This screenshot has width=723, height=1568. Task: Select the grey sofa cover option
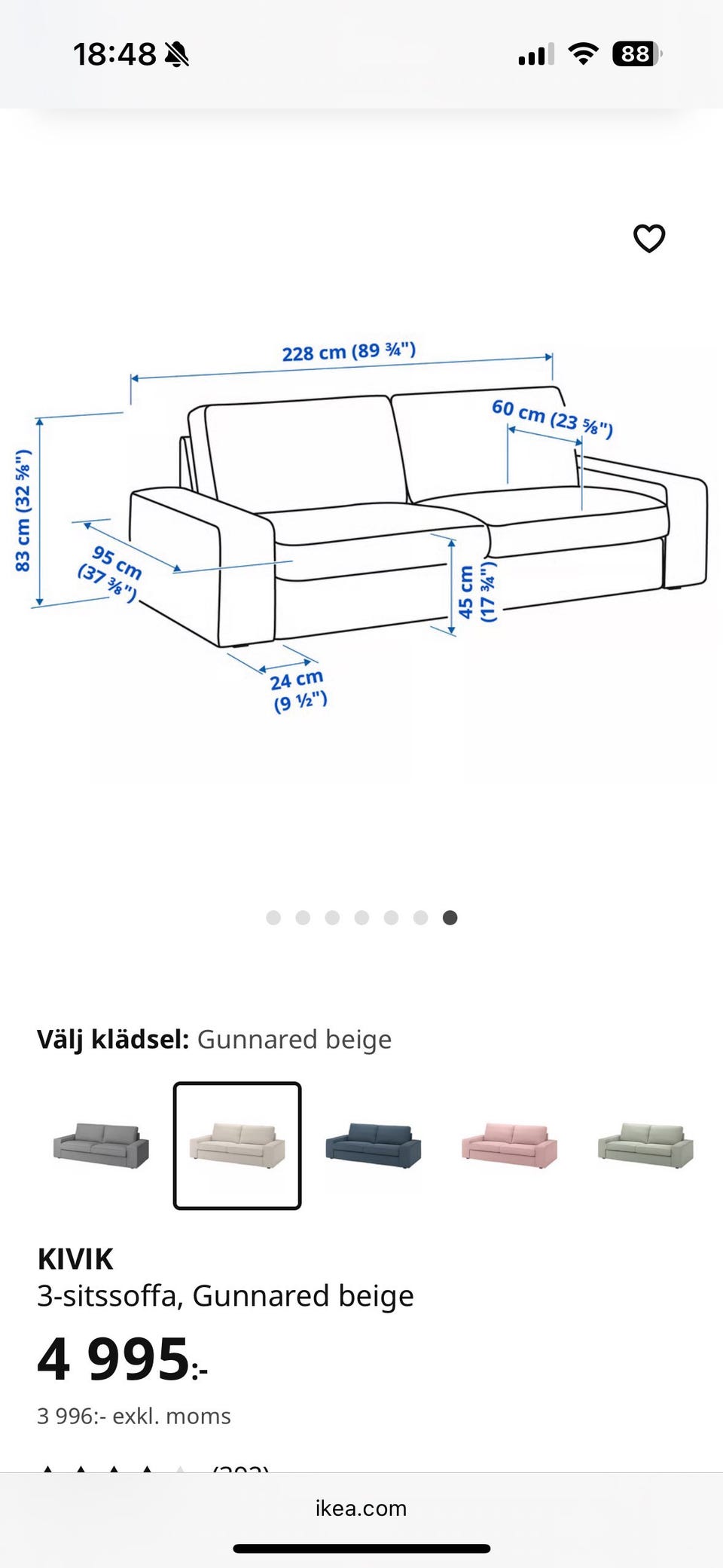click(101, 1145)
